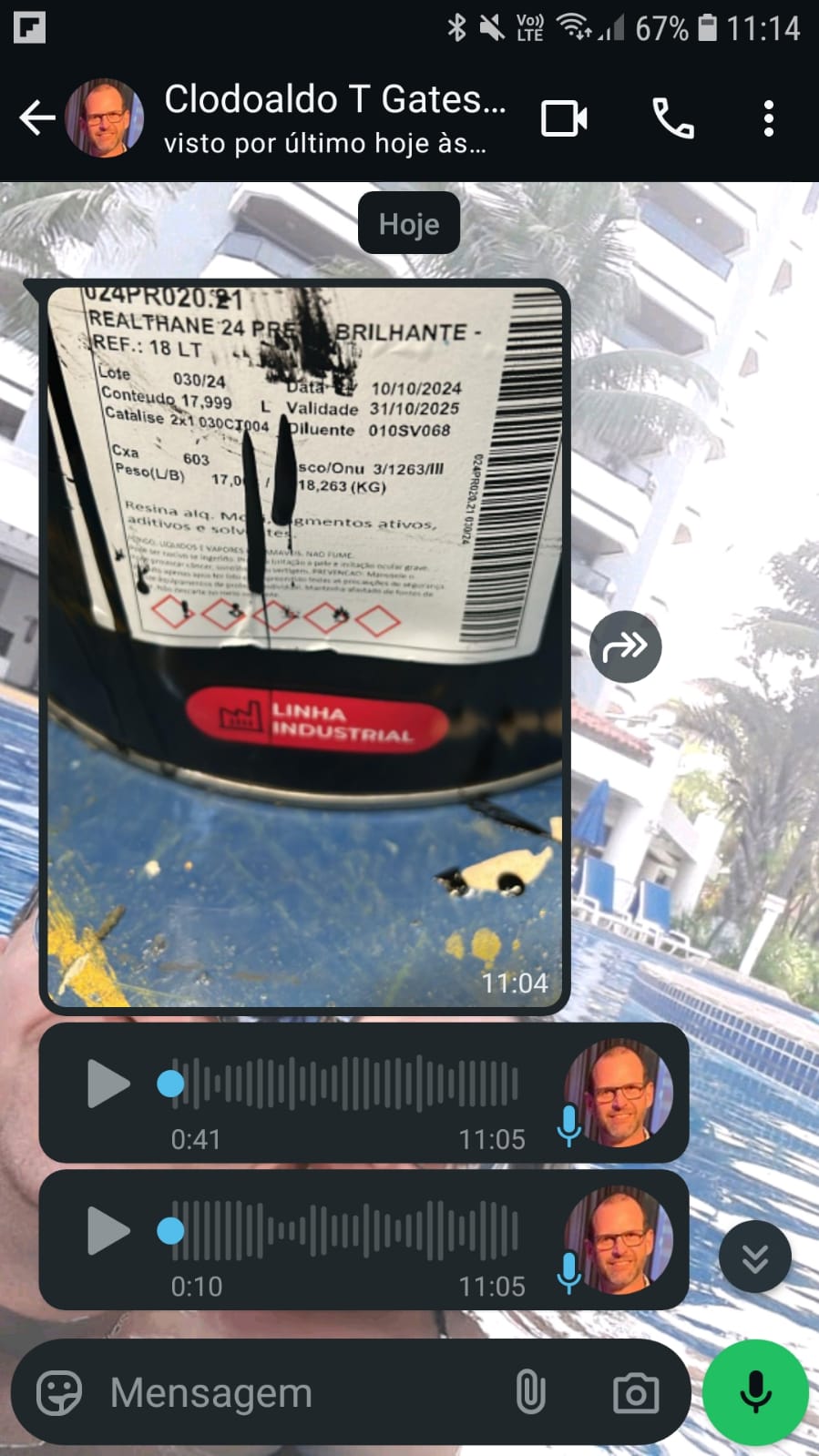Tap the green microphone button

755,1392
